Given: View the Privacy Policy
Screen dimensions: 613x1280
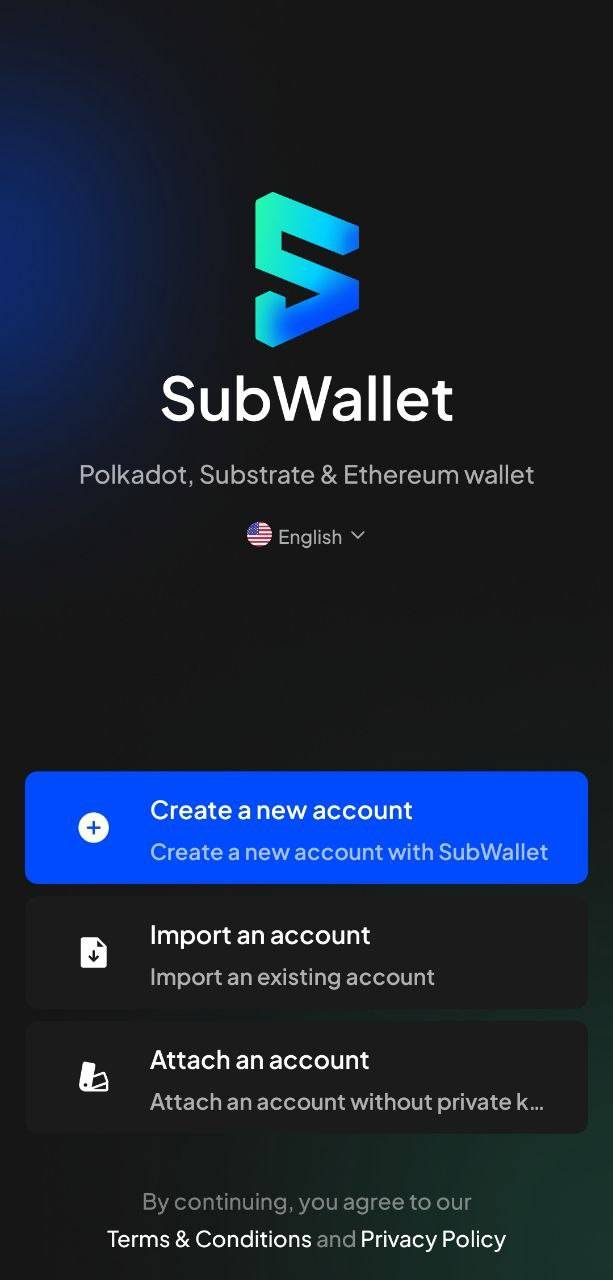Looking at the screenshot, I should (x=433, y=1240).
